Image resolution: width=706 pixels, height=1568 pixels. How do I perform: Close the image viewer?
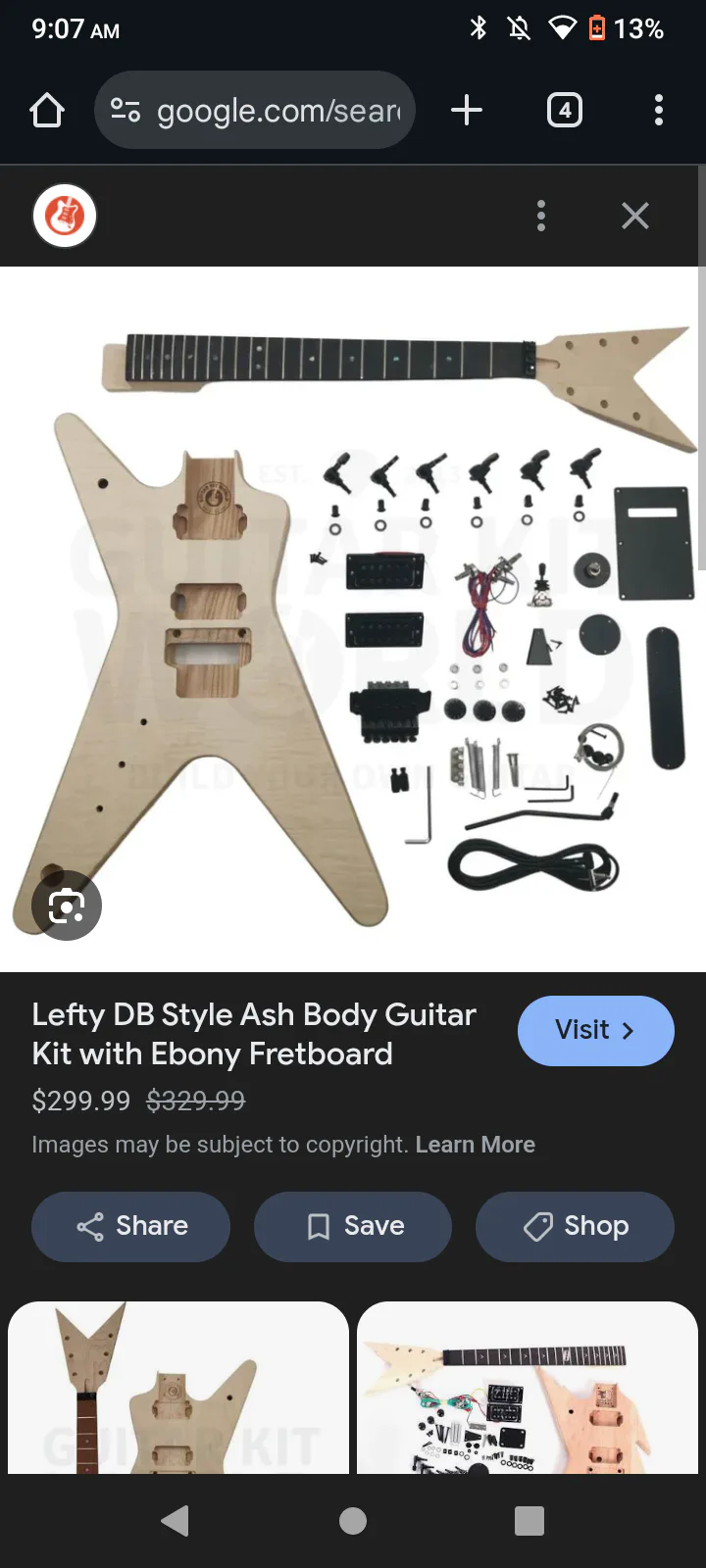tap(635, 216)
